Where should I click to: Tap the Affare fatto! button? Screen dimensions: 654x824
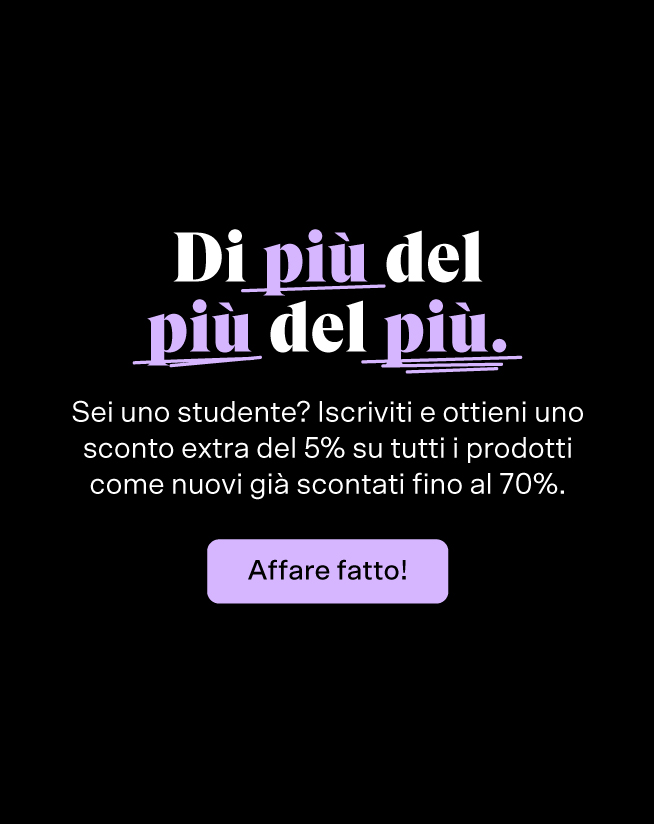click(x=327, y=571)
